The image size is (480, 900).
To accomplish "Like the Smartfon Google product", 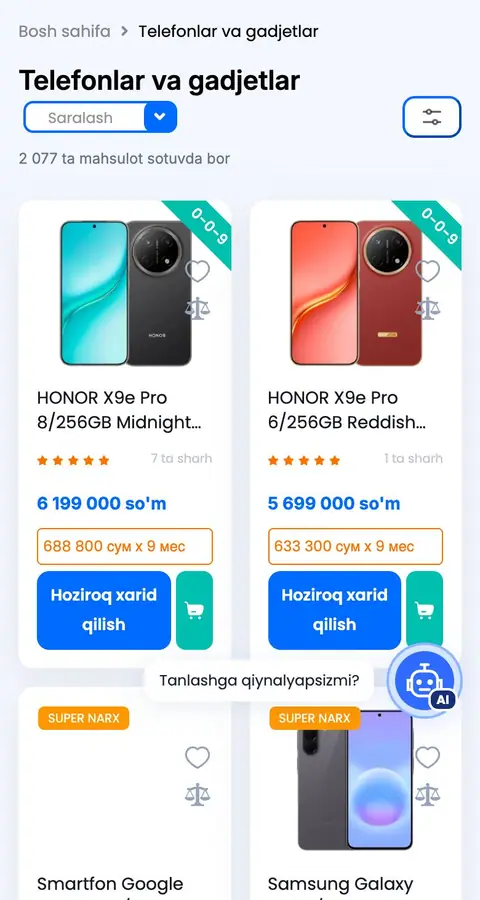I will [197, 758].
